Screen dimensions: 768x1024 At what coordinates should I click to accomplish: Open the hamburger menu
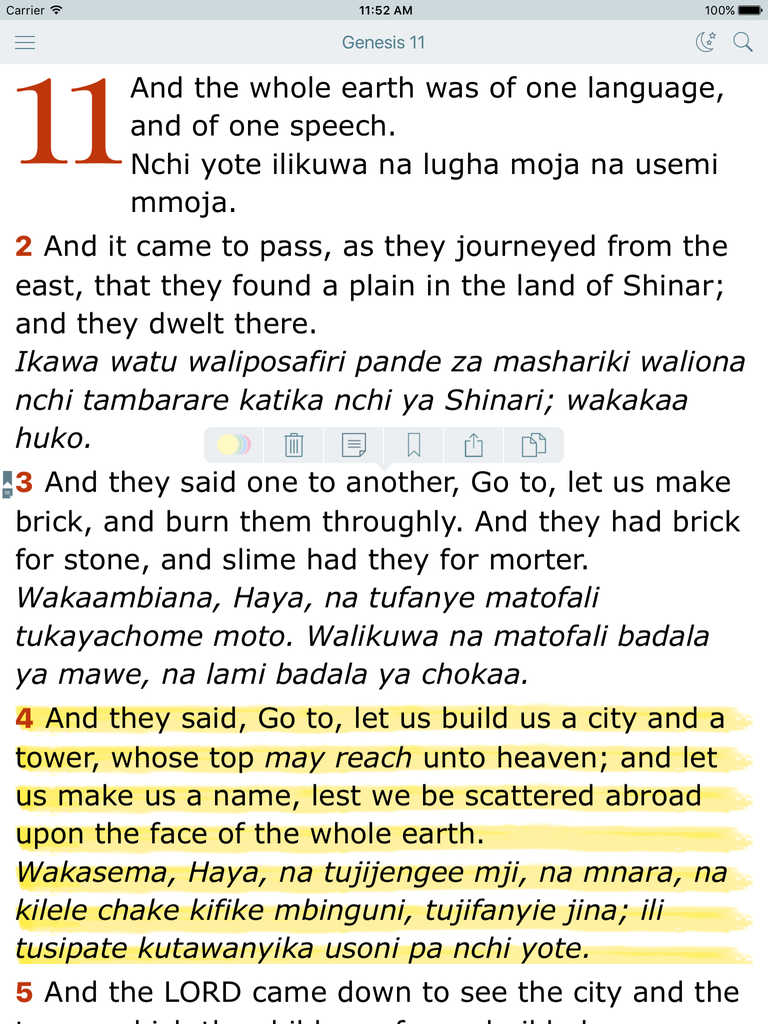point(25,42)
